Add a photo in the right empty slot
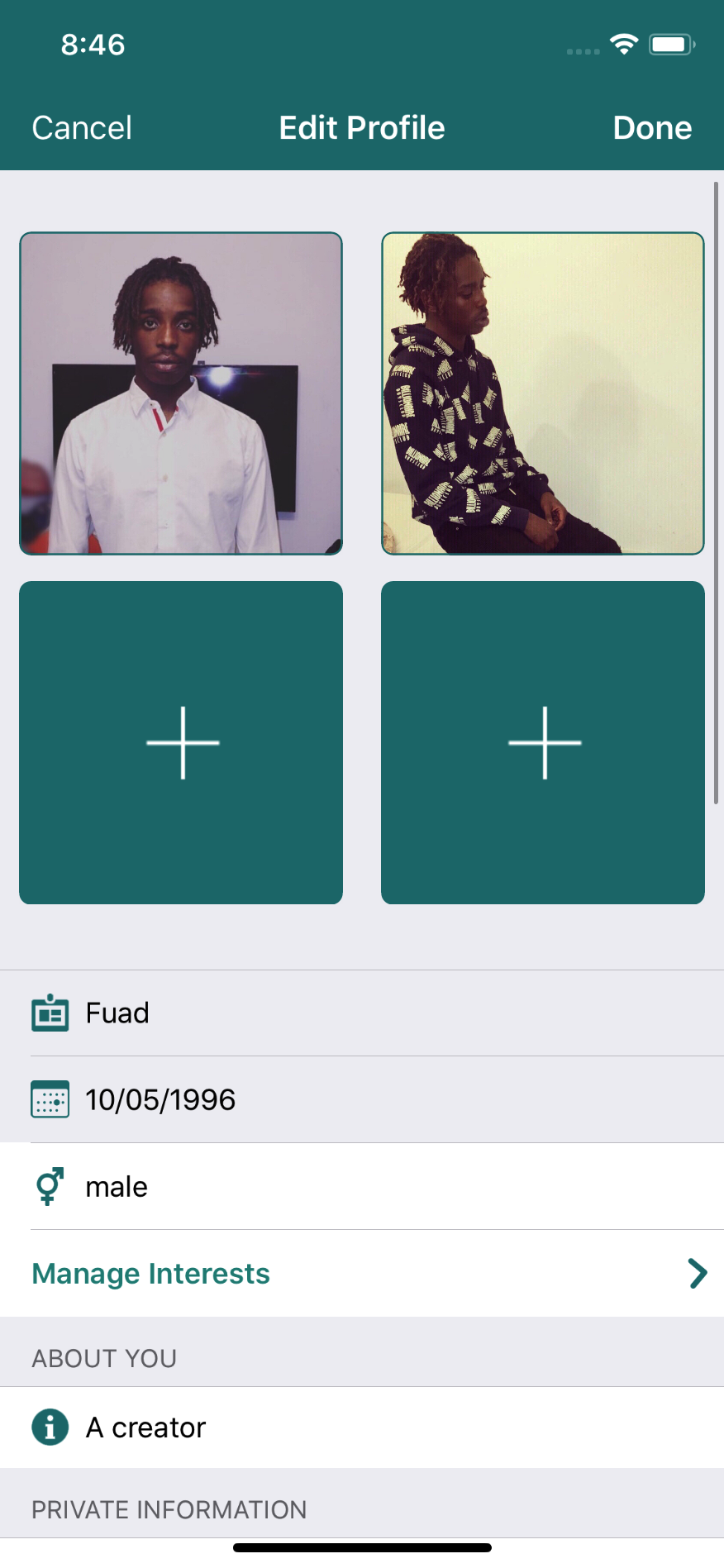 point(542,742)
